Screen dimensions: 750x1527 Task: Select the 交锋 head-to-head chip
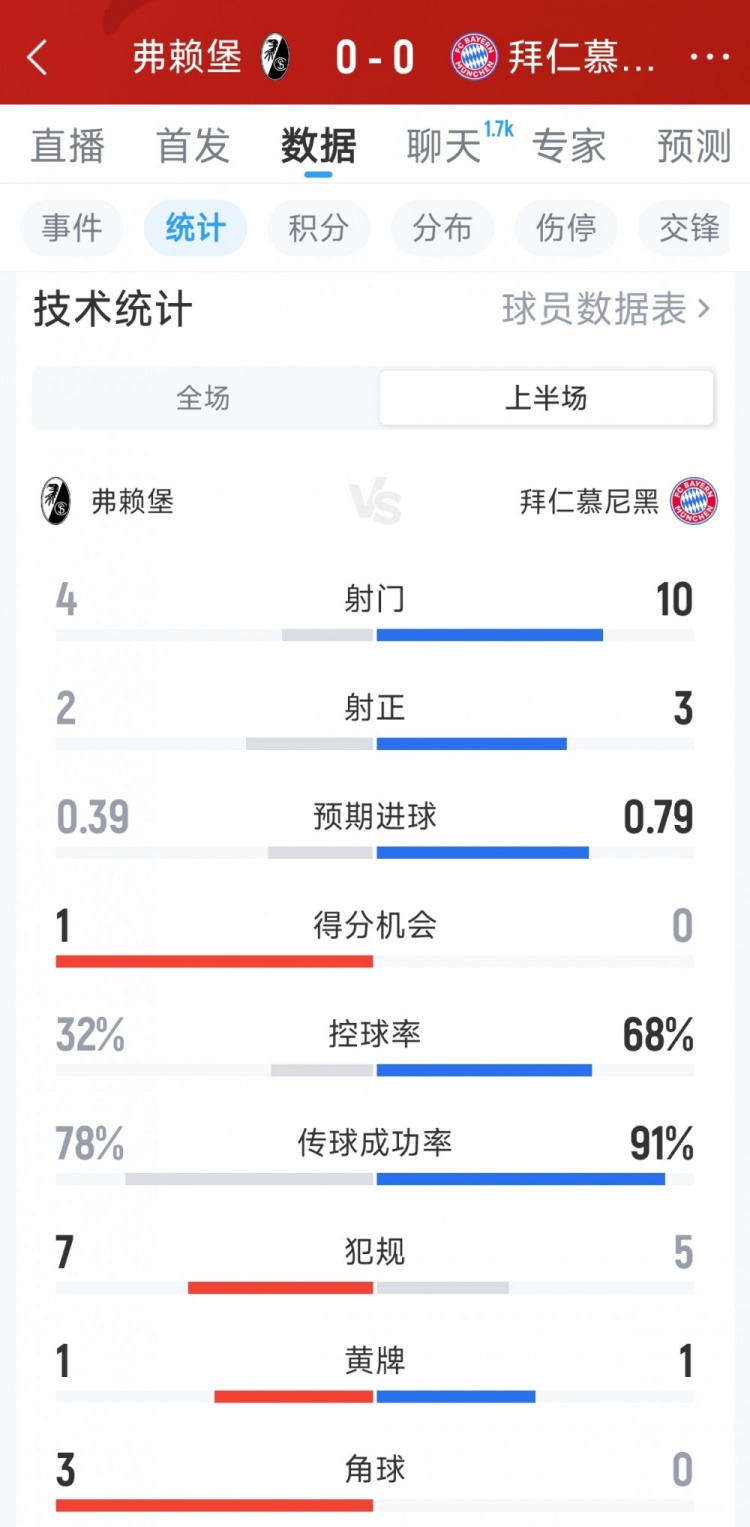pos(689,228)
